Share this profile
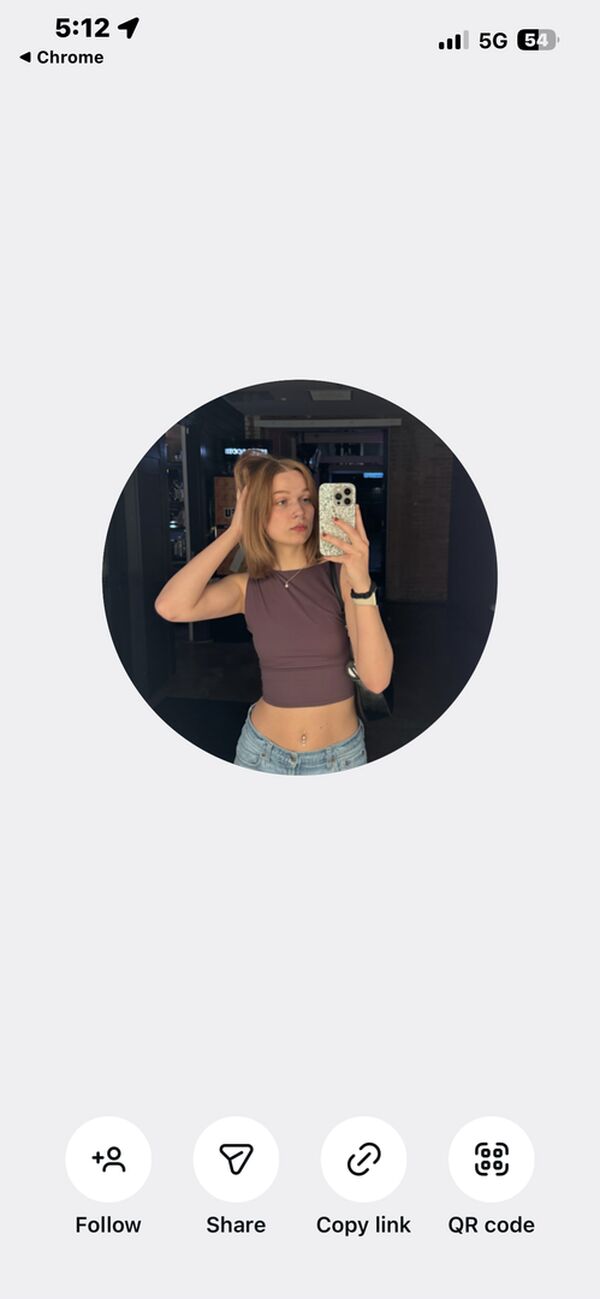Image resolution: width=600 pixels, height=1299 pixels. pyautogui.click(x=236, y=1159)
